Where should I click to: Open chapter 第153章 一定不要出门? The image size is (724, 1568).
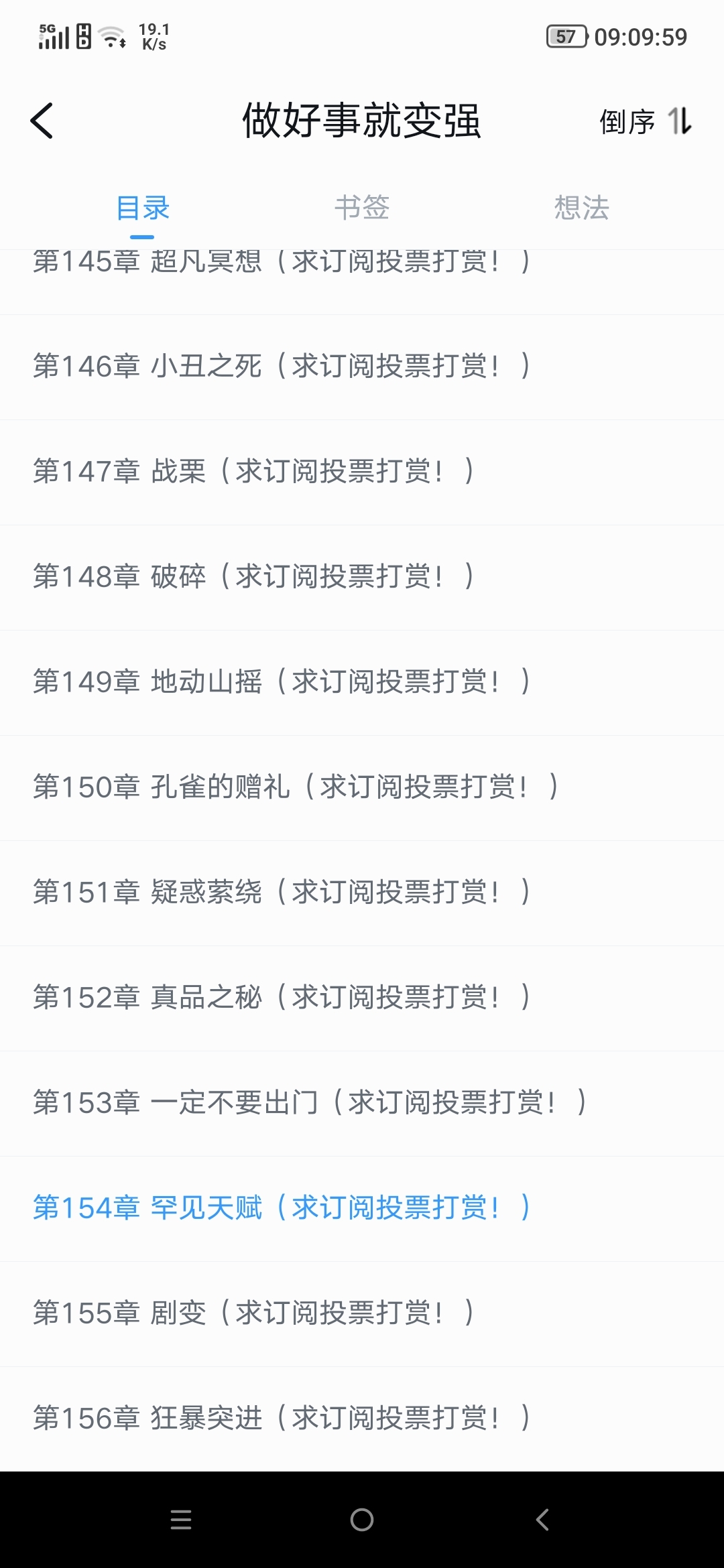tap(310, 1103)
